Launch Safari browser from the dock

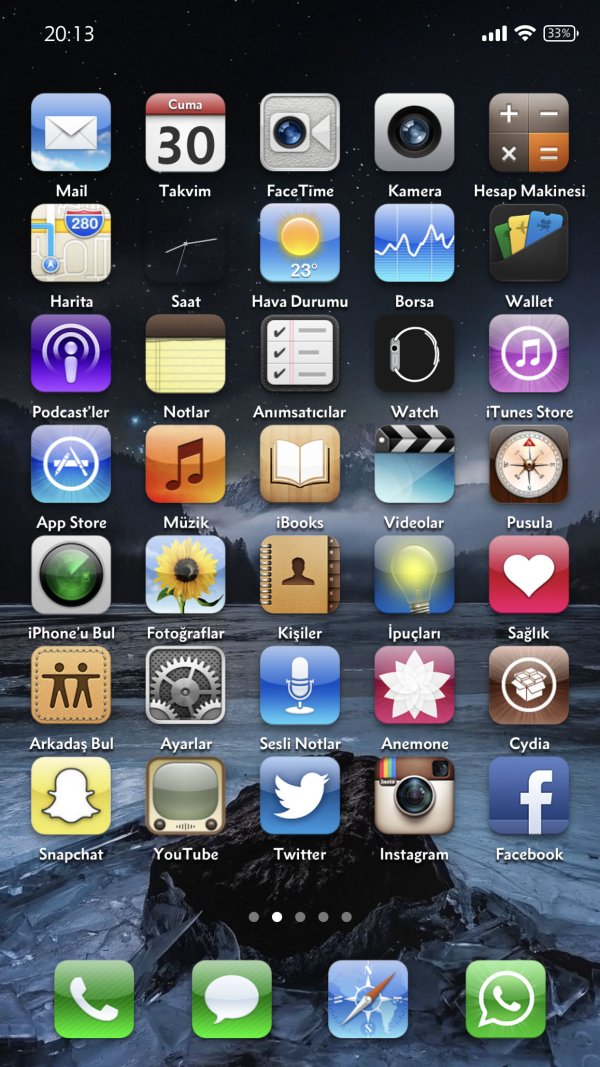[x=368, y=999]
